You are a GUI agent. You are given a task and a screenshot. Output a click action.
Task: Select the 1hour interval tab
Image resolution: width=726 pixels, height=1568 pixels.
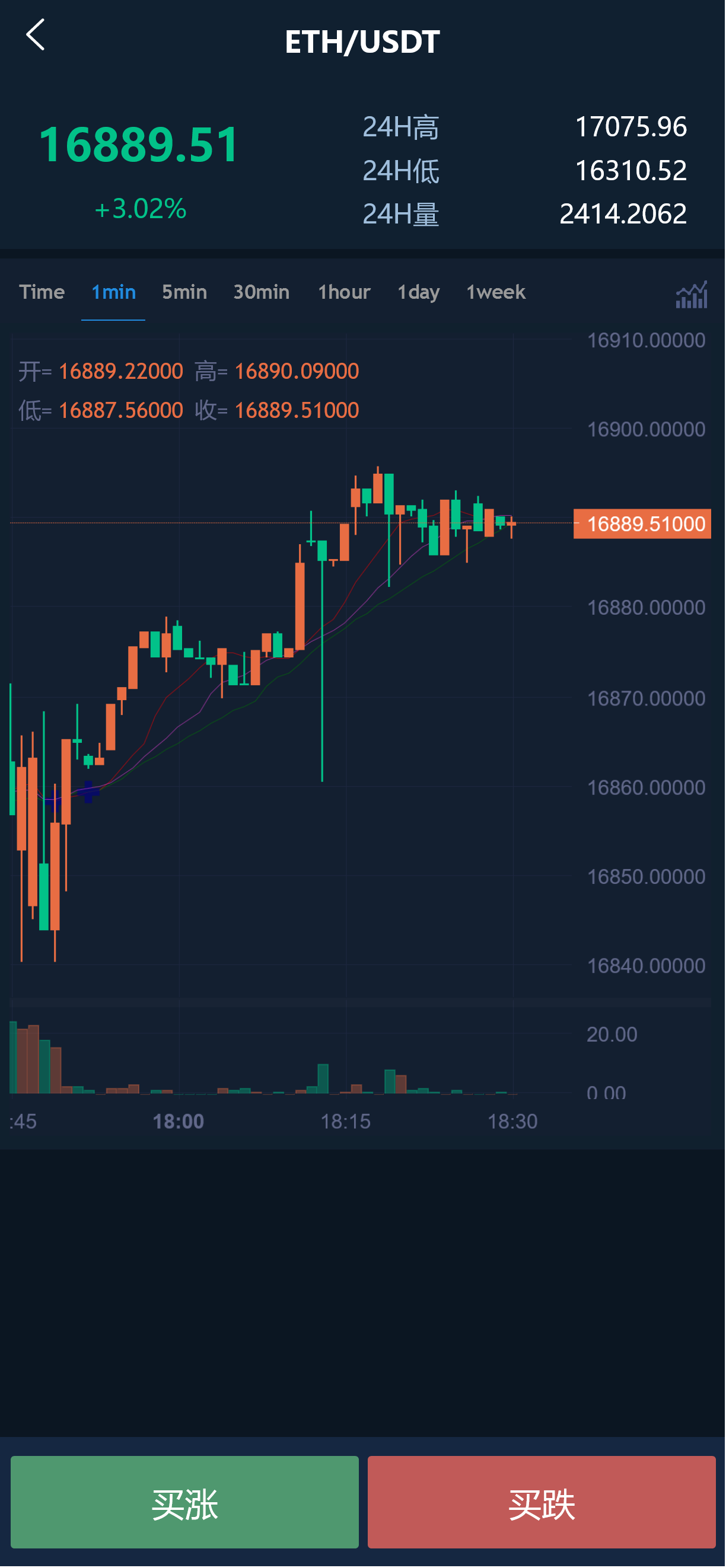click(343, 292)
